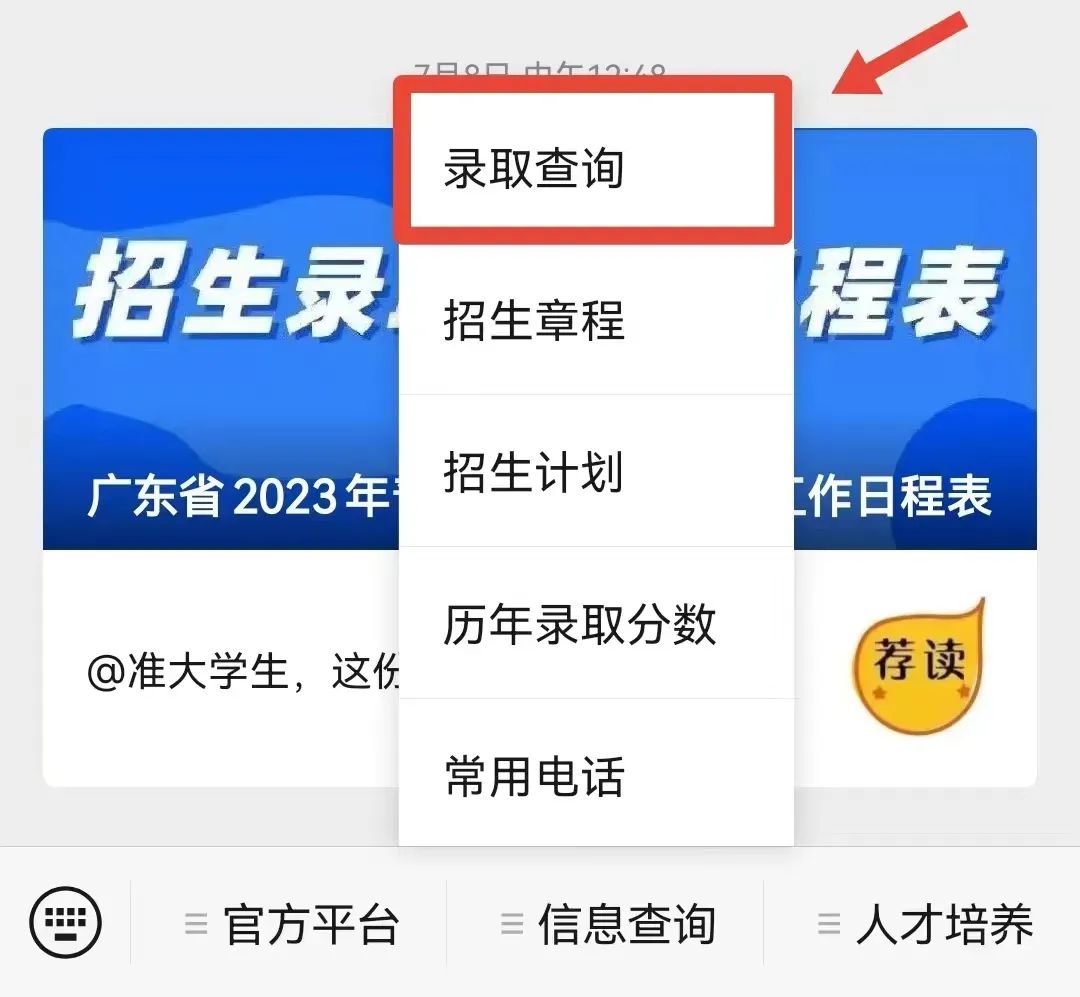This screenshot has width=1080, height=997.
Task: Expand the 官方平台 bottom menu
Action: point(291,924)
